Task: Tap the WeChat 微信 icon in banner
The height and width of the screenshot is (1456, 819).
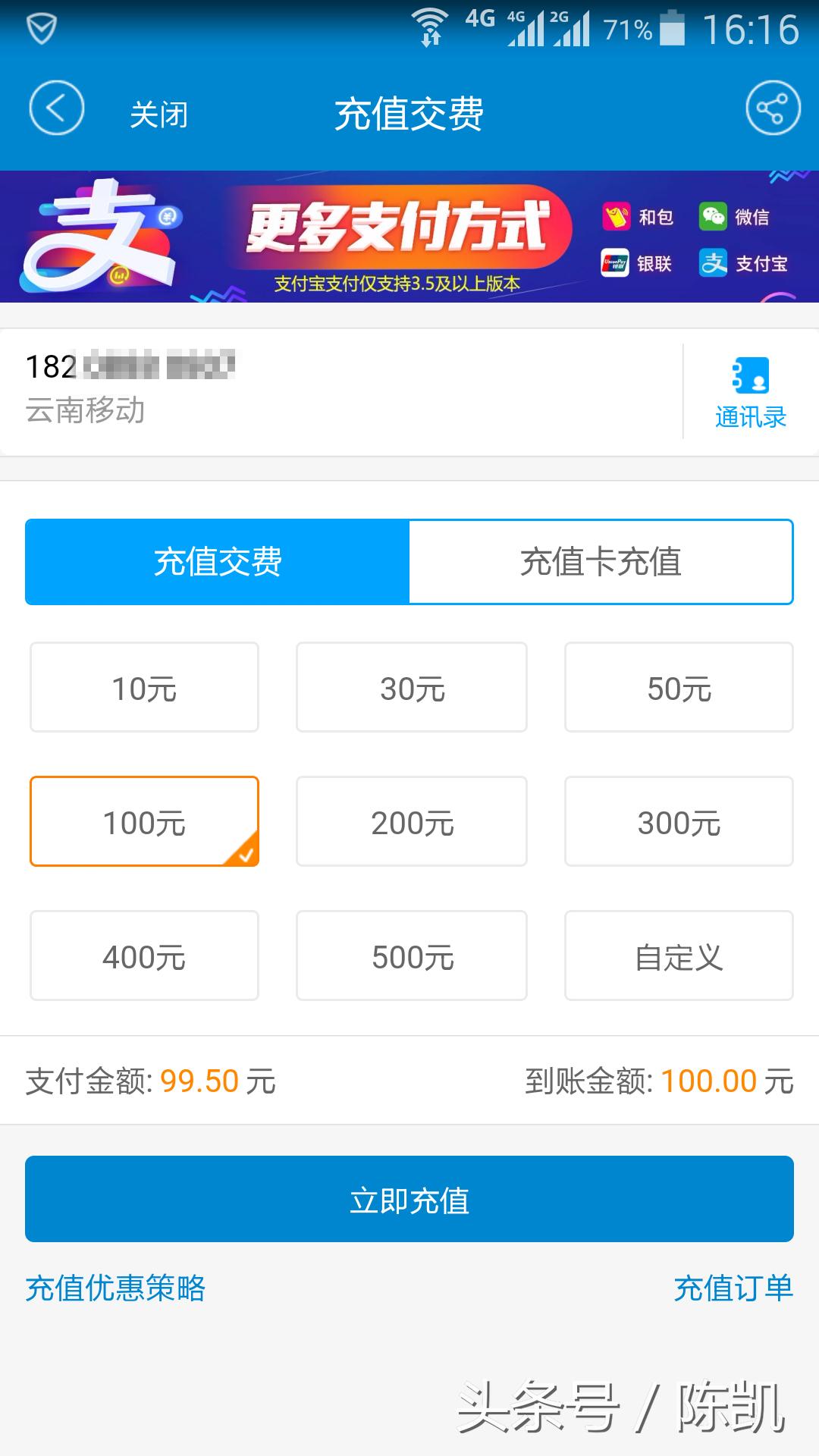Action: click(714, 218)
